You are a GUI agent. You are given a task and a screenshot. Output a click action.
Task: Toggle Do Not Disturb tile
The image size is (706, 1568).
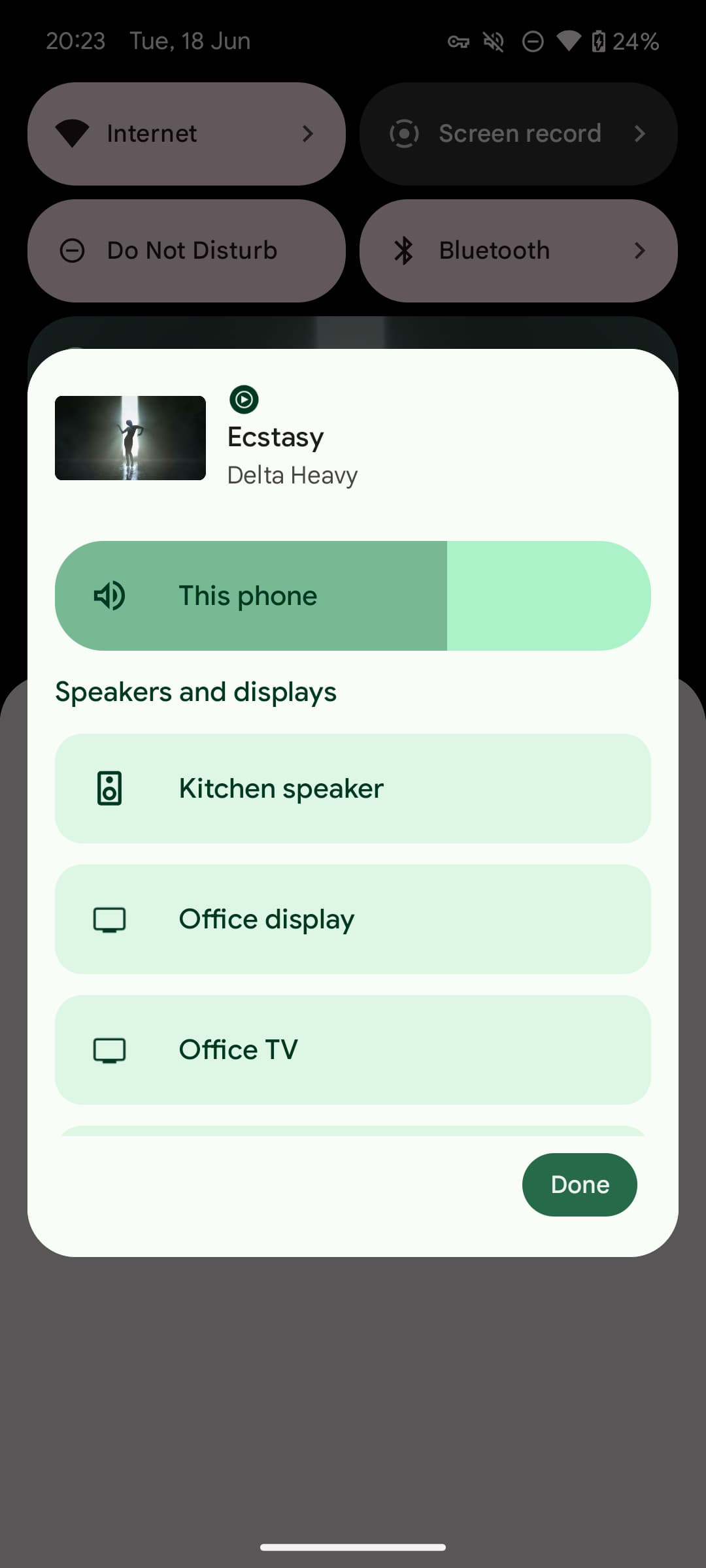click(186, 251)
